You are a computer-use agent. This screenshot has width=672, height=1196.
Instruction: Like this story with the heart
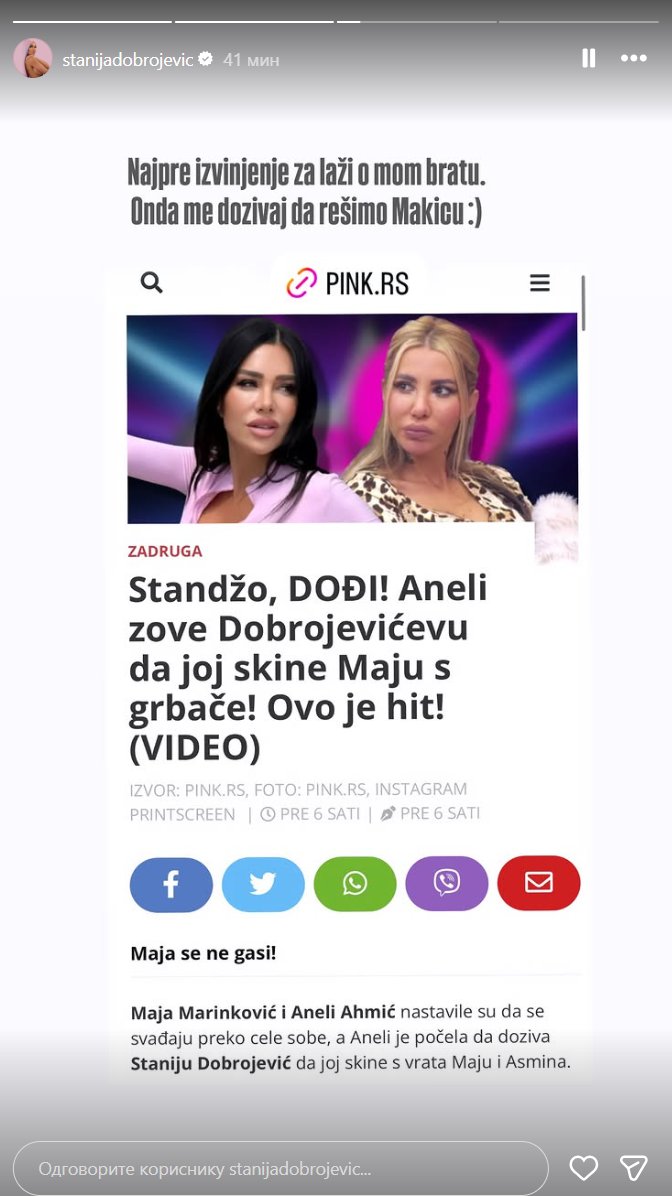coord(583,1167)
